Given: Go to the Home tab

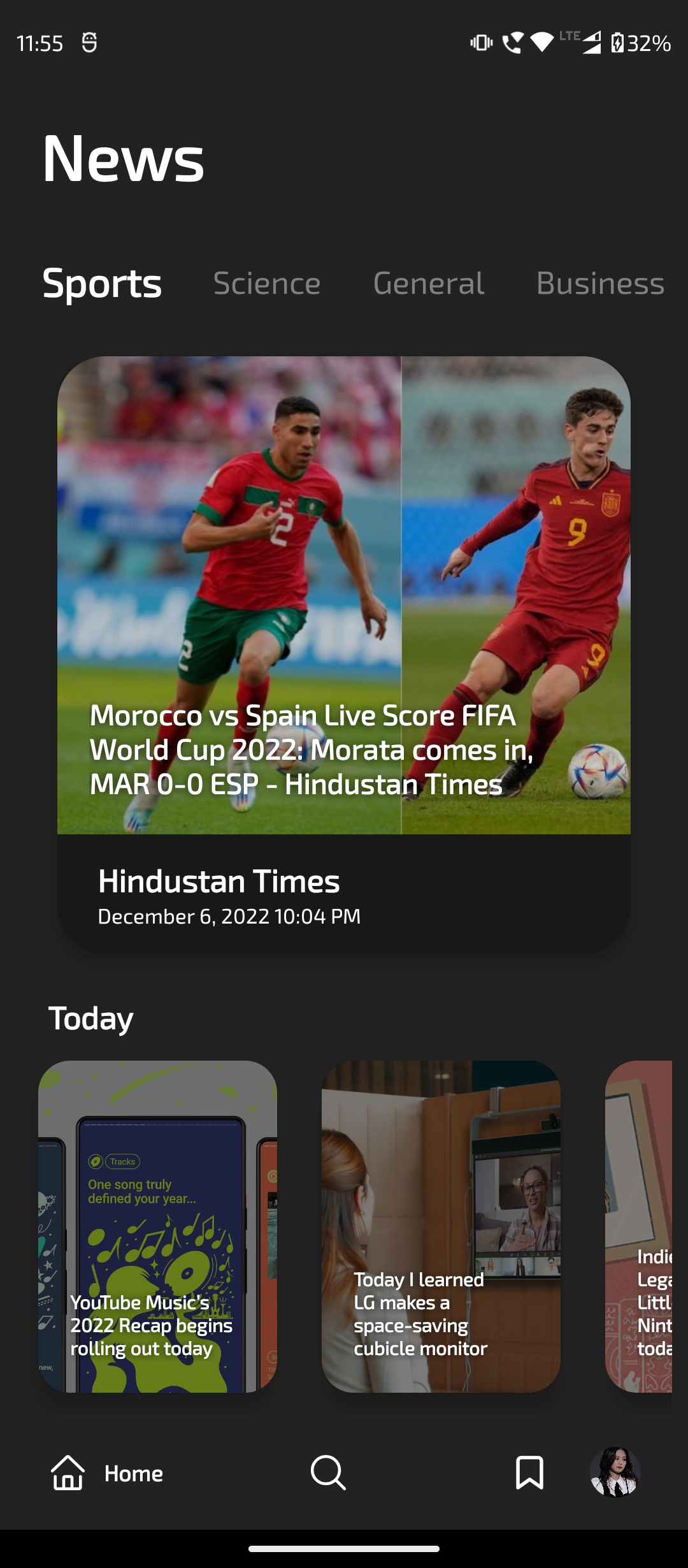Looking at the screenshot, I should (x=107, y=1473).
